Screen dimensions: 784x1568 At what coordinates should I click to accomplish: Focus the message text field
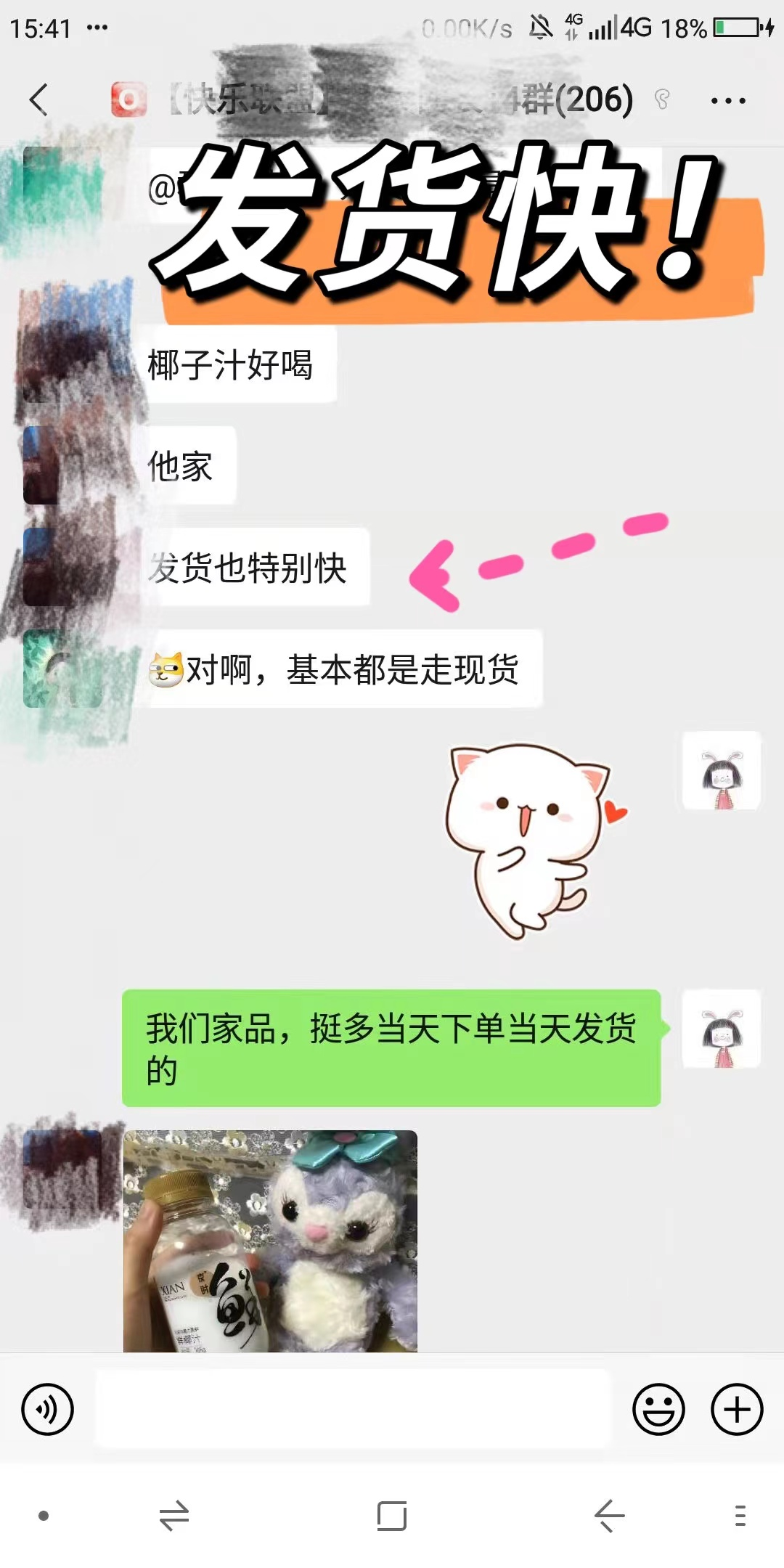pos(353,1410)
